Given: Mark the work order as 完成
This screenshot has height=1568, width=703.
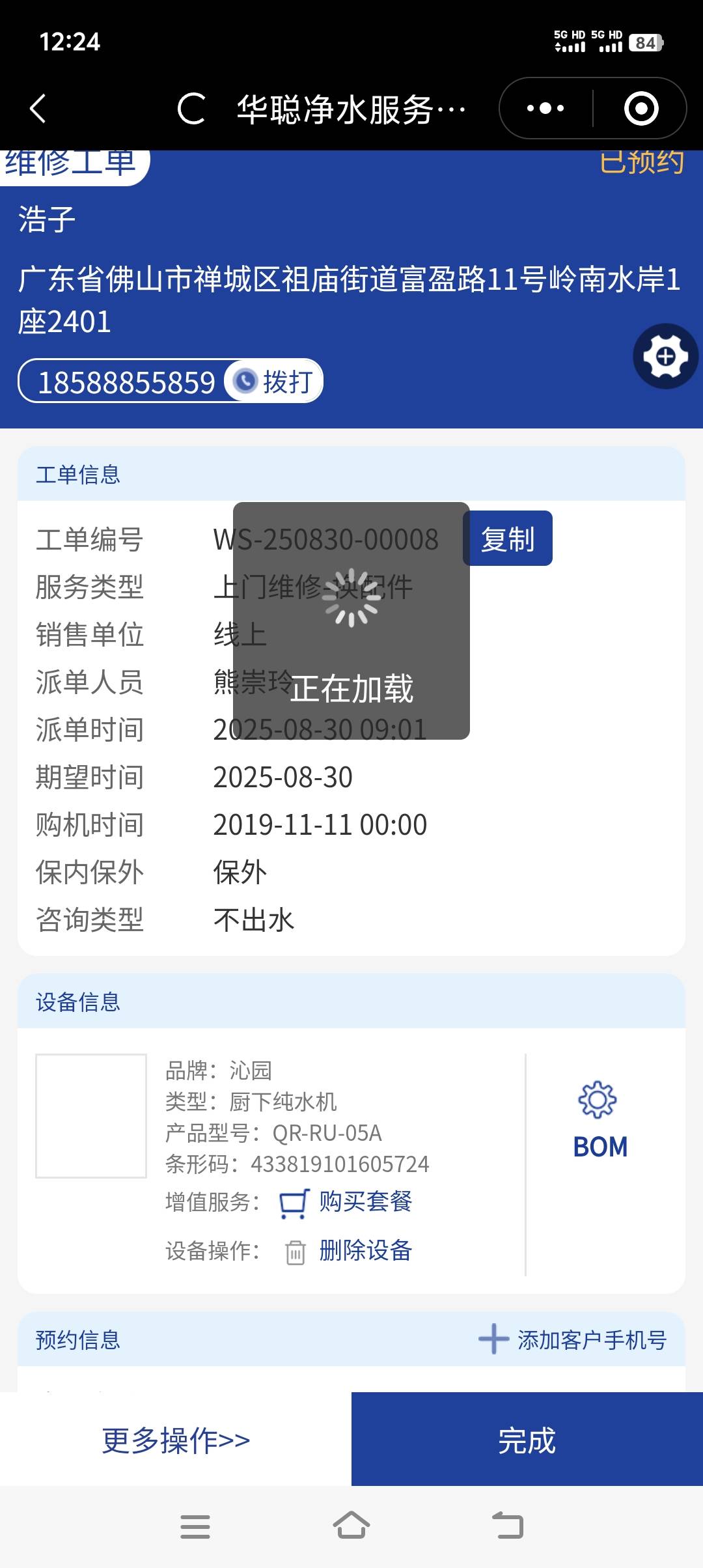Looking at the screenshot, I should click(x=527, y=1440).
